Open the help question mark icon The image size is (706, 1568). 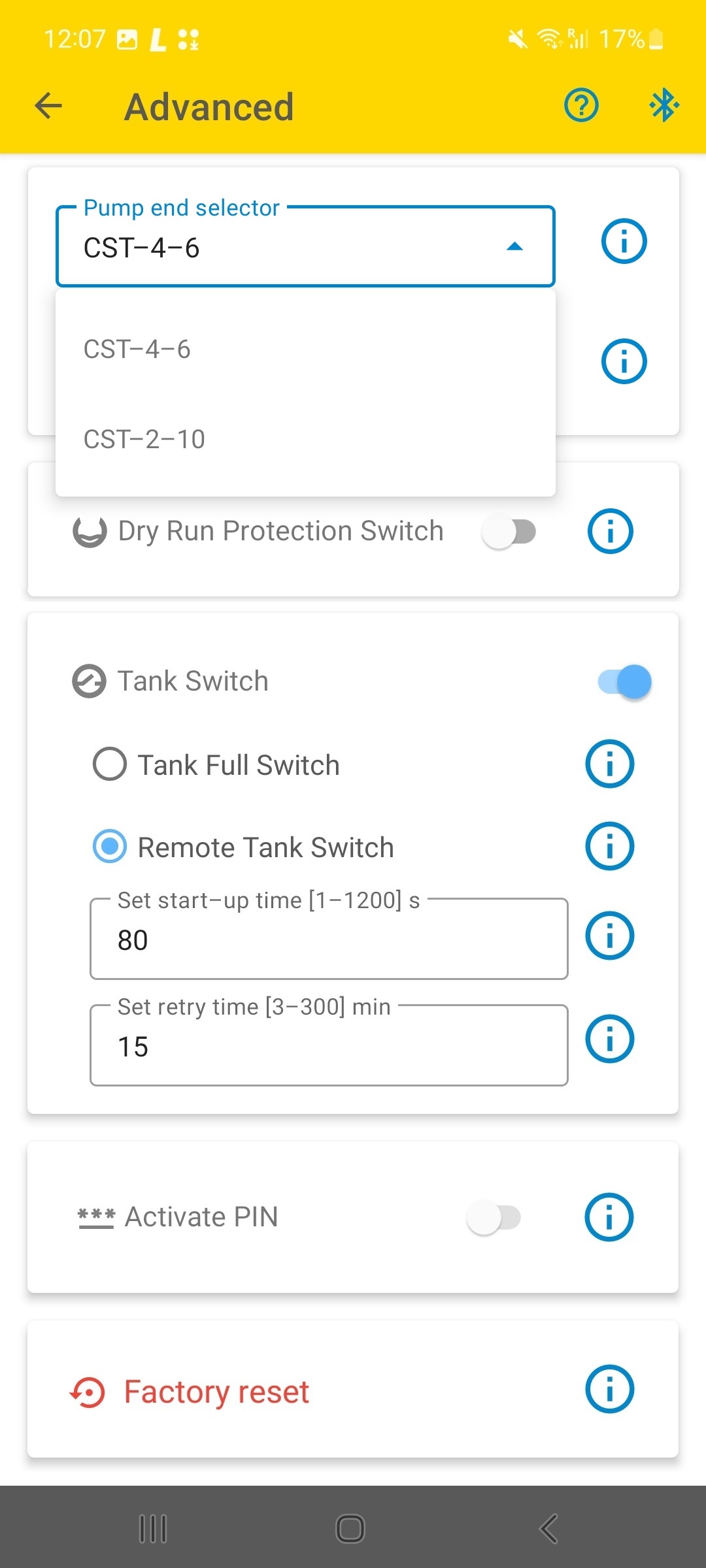[x=581, y=105]
